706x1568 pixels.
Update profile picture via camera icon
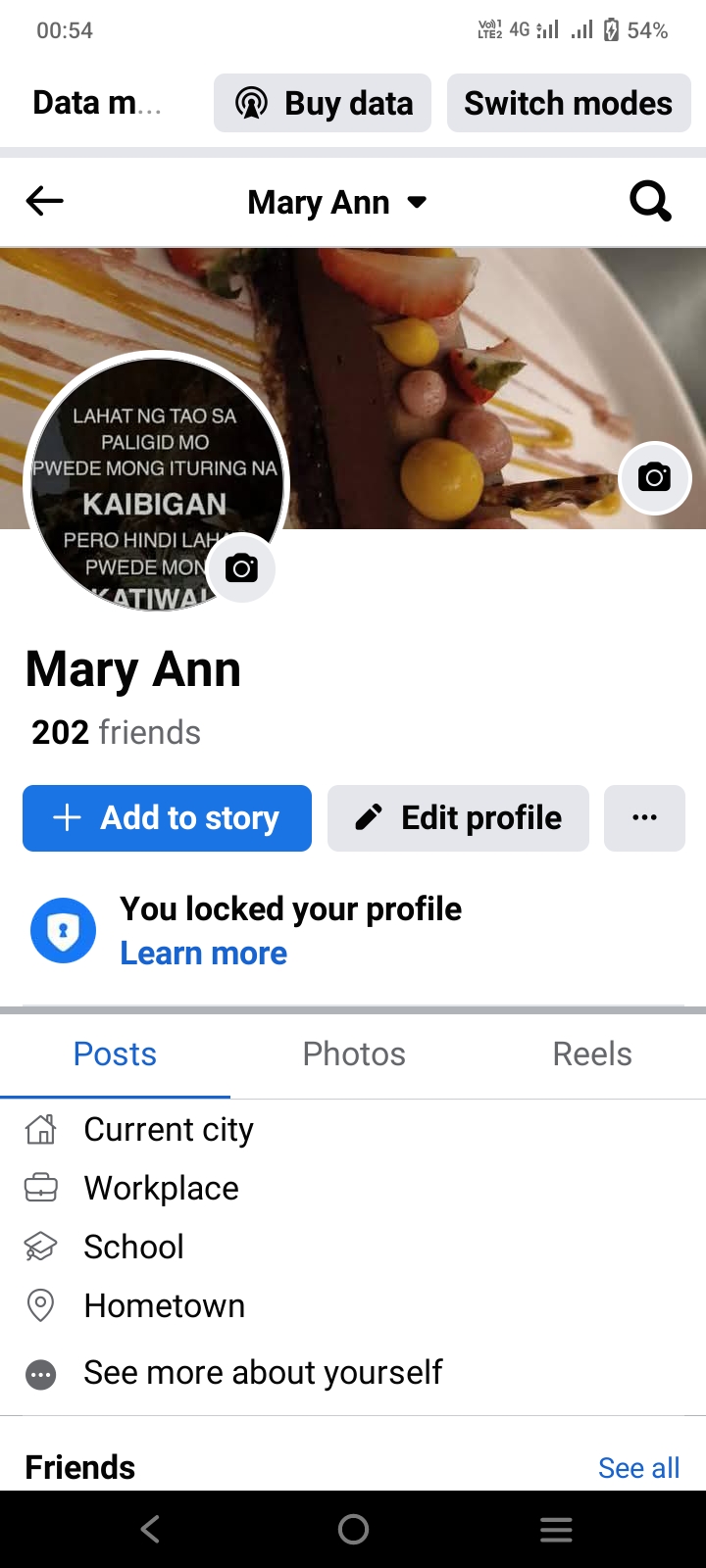click(x=241, y=568)
